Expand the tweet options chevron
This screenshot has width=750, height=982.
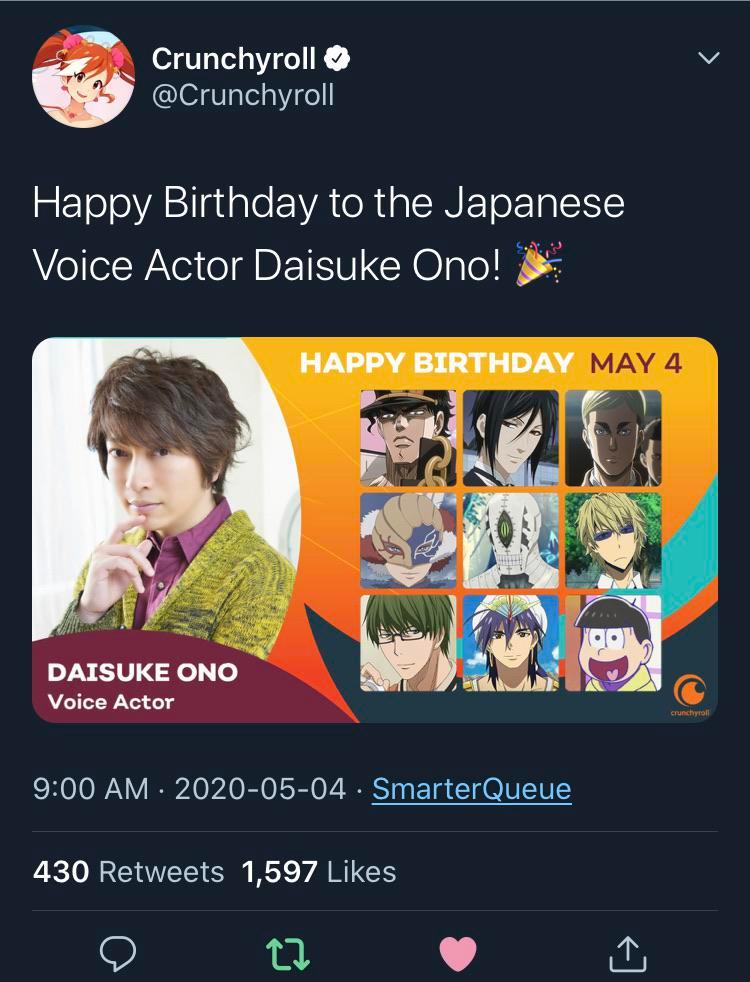707,59
